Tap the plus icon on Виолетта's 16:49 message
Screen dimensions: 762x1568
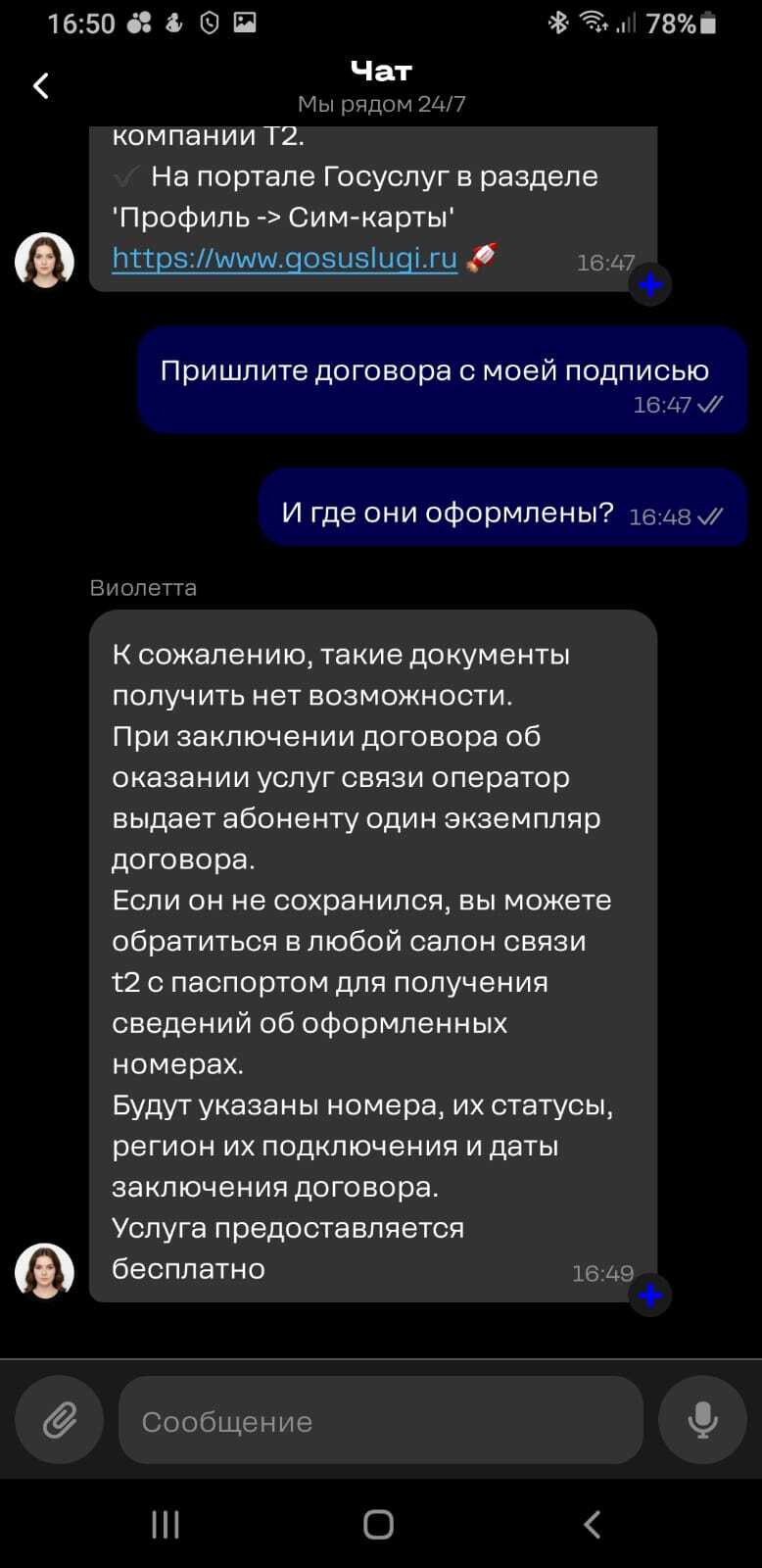(x=649, y=1297)
